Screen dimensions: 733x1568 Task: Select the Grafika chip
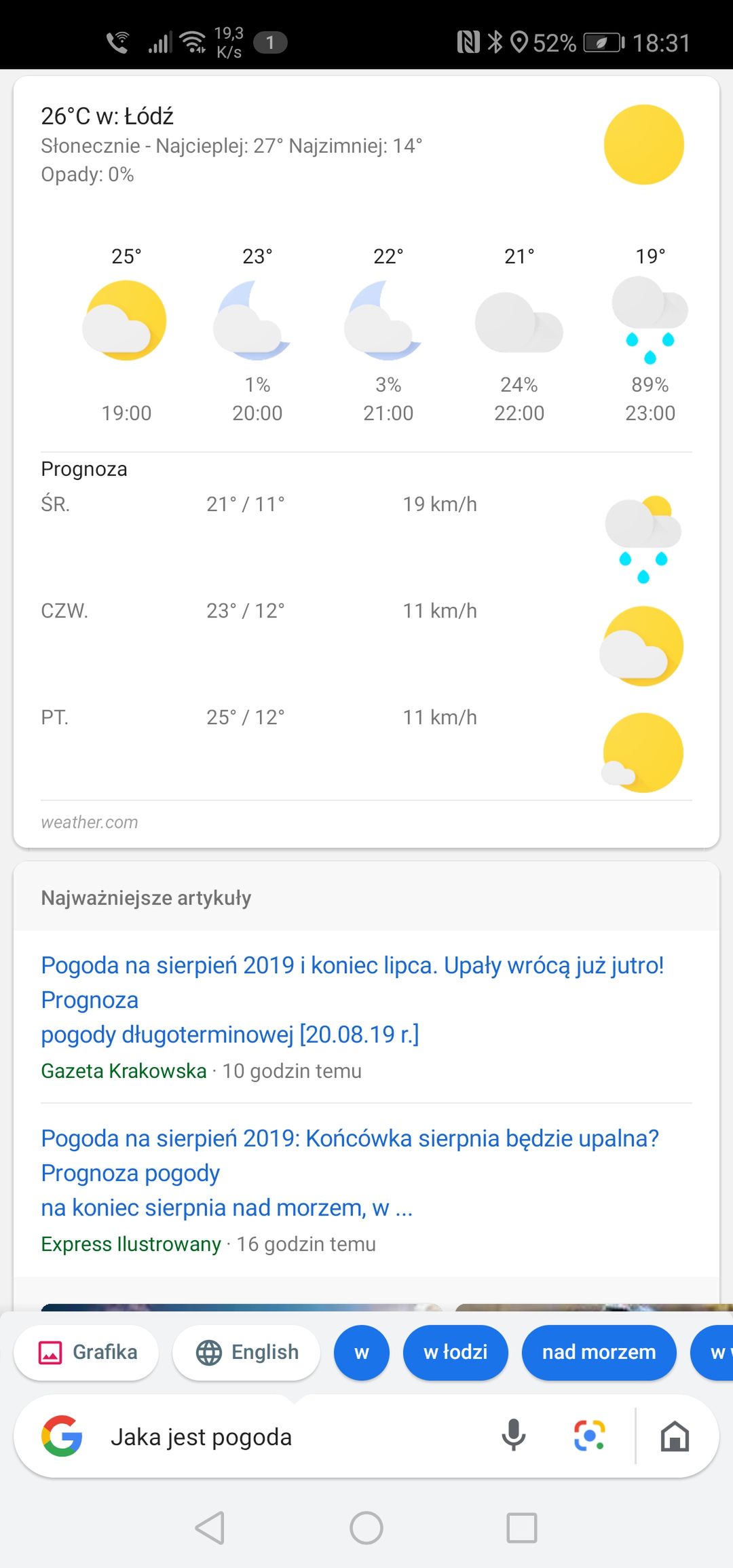coord(86,1352)
